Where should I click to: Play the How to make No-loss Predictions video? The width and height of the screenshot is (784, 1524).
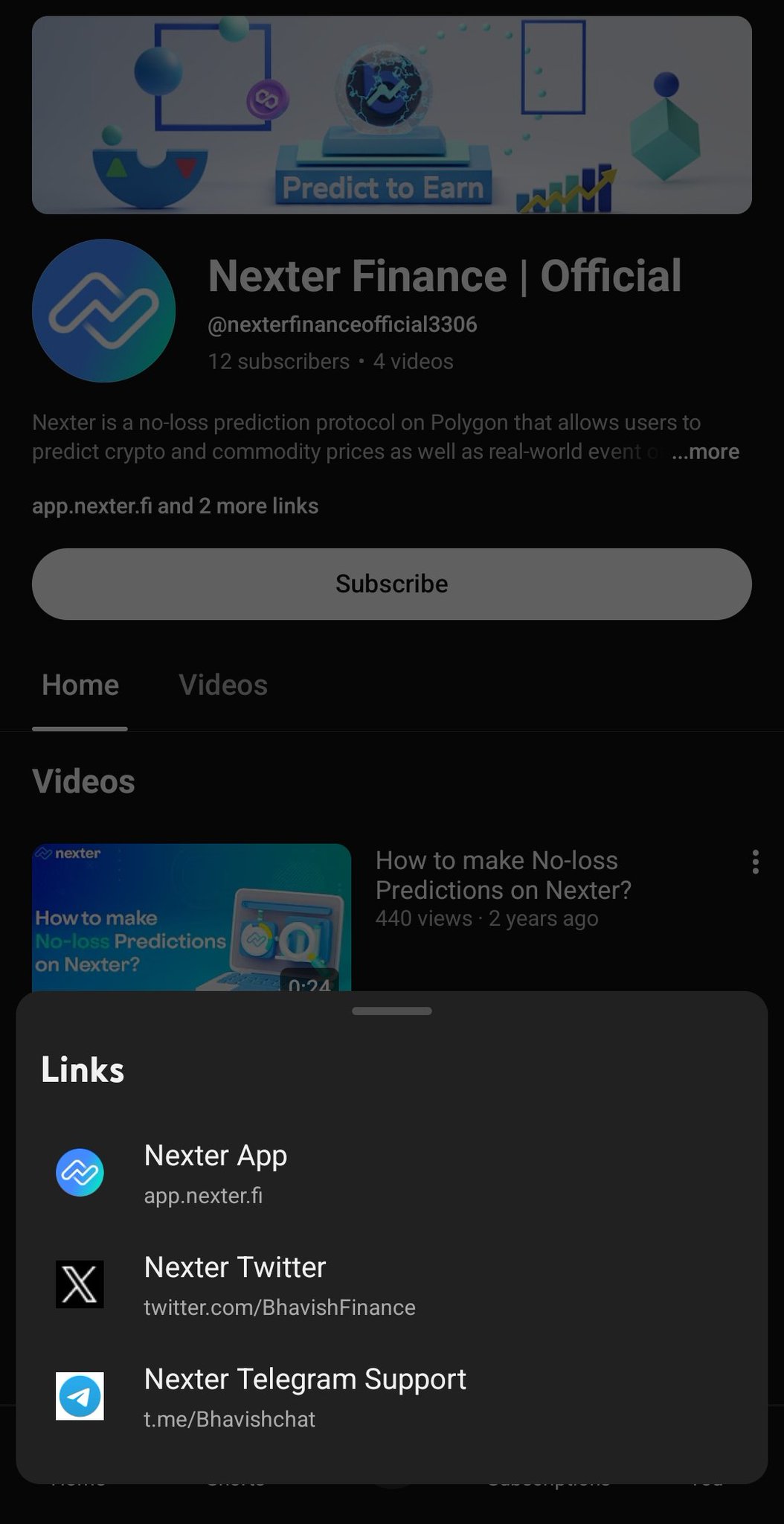click(191, 917)
